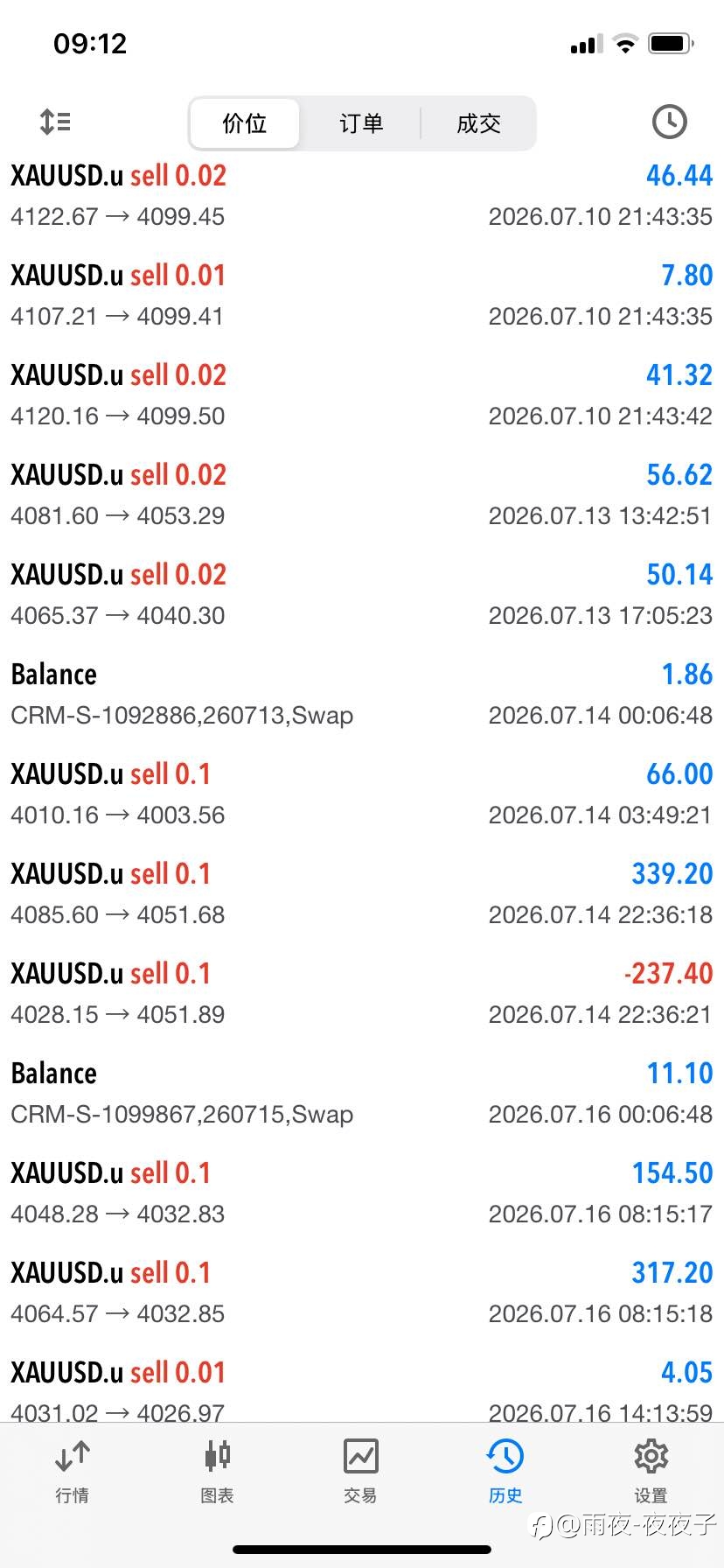Open the 图表 chart tab
Screen dimensions: 724x1568
[x=217, y=1472]
